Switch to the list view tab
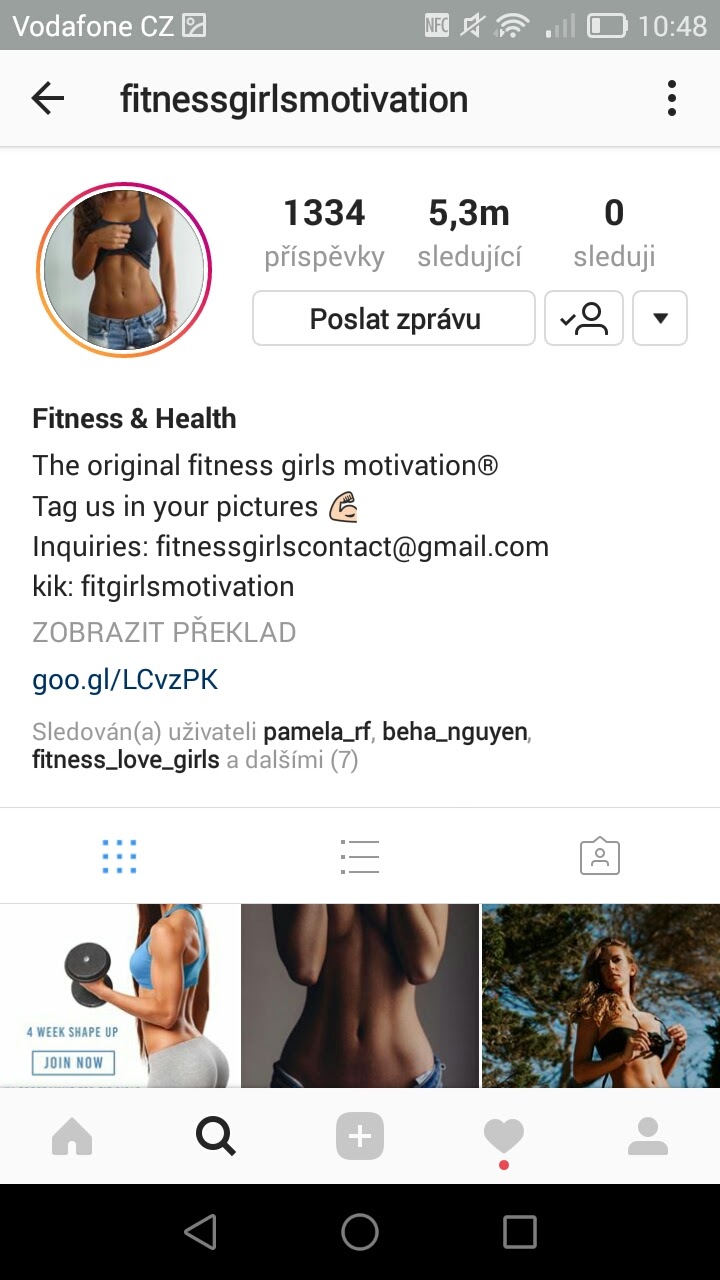720x1280 pixels. pos(360,856)
